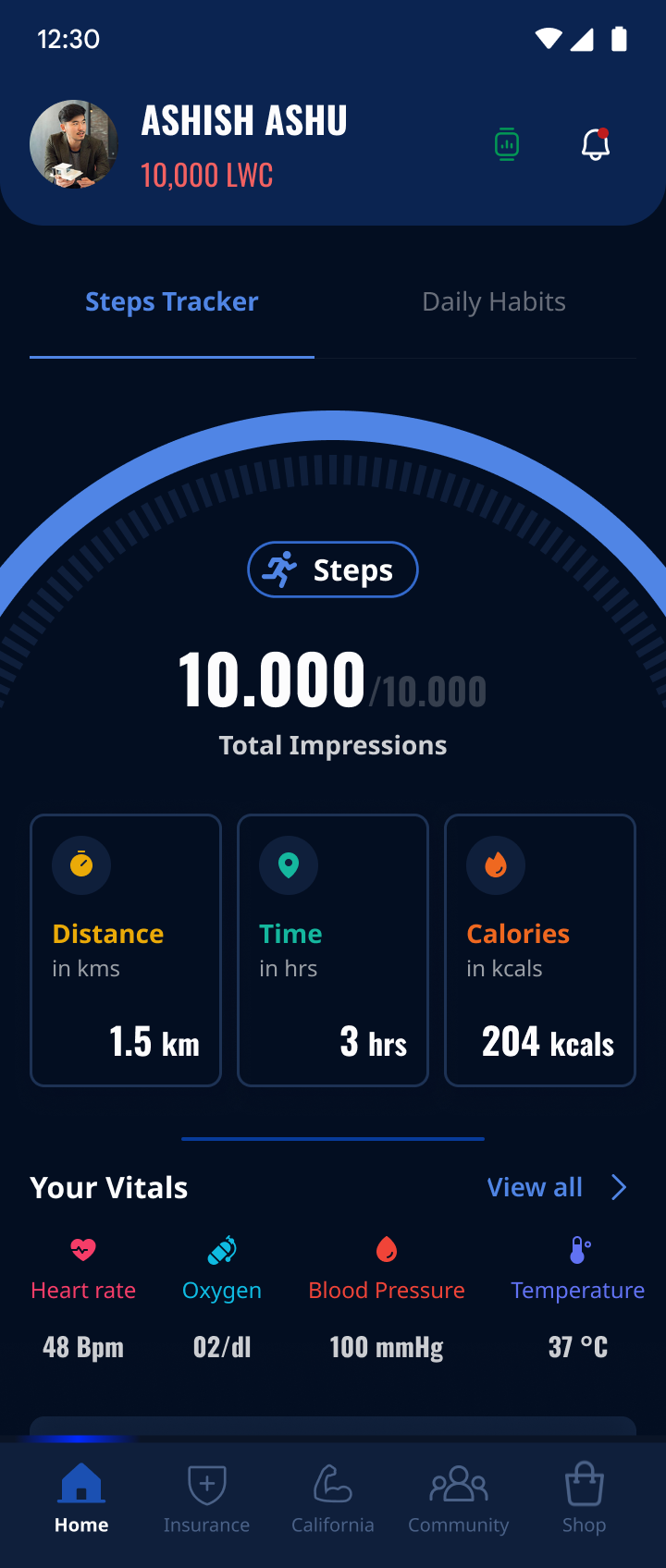Viewport: 666px width, 1568px height.
Task: Select the Steps Tracker tab
Action: 172,302
